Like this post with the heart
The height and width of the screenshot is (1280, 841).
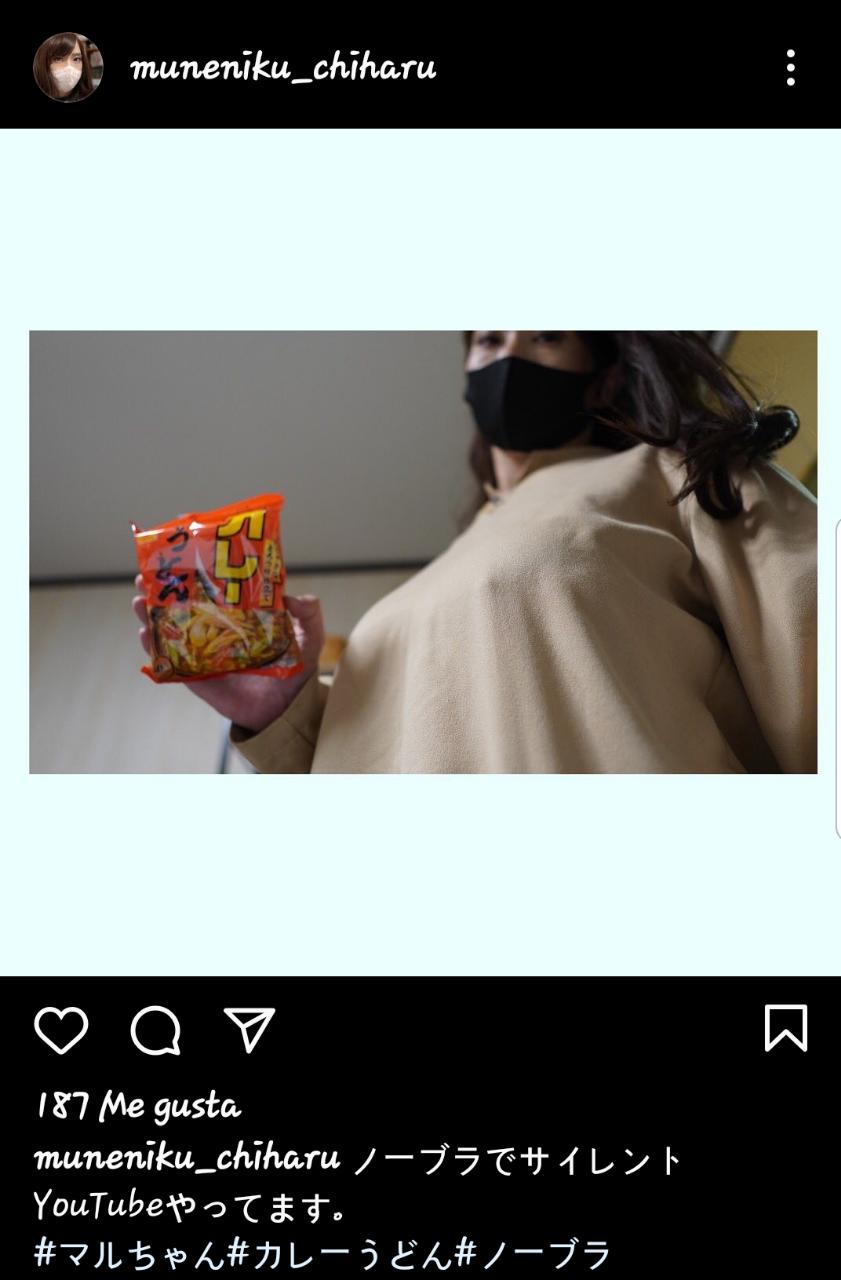click(62, 1029)
